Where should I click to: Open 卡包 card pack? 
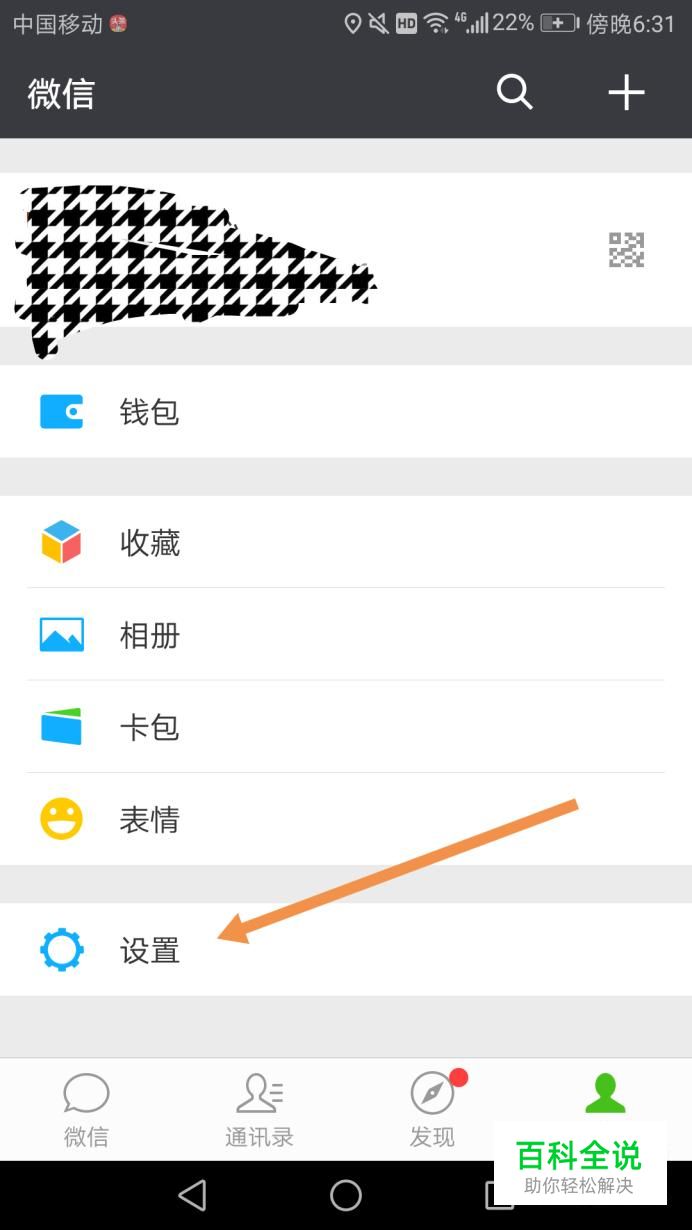pyautogui.click(x=150, y=727)
